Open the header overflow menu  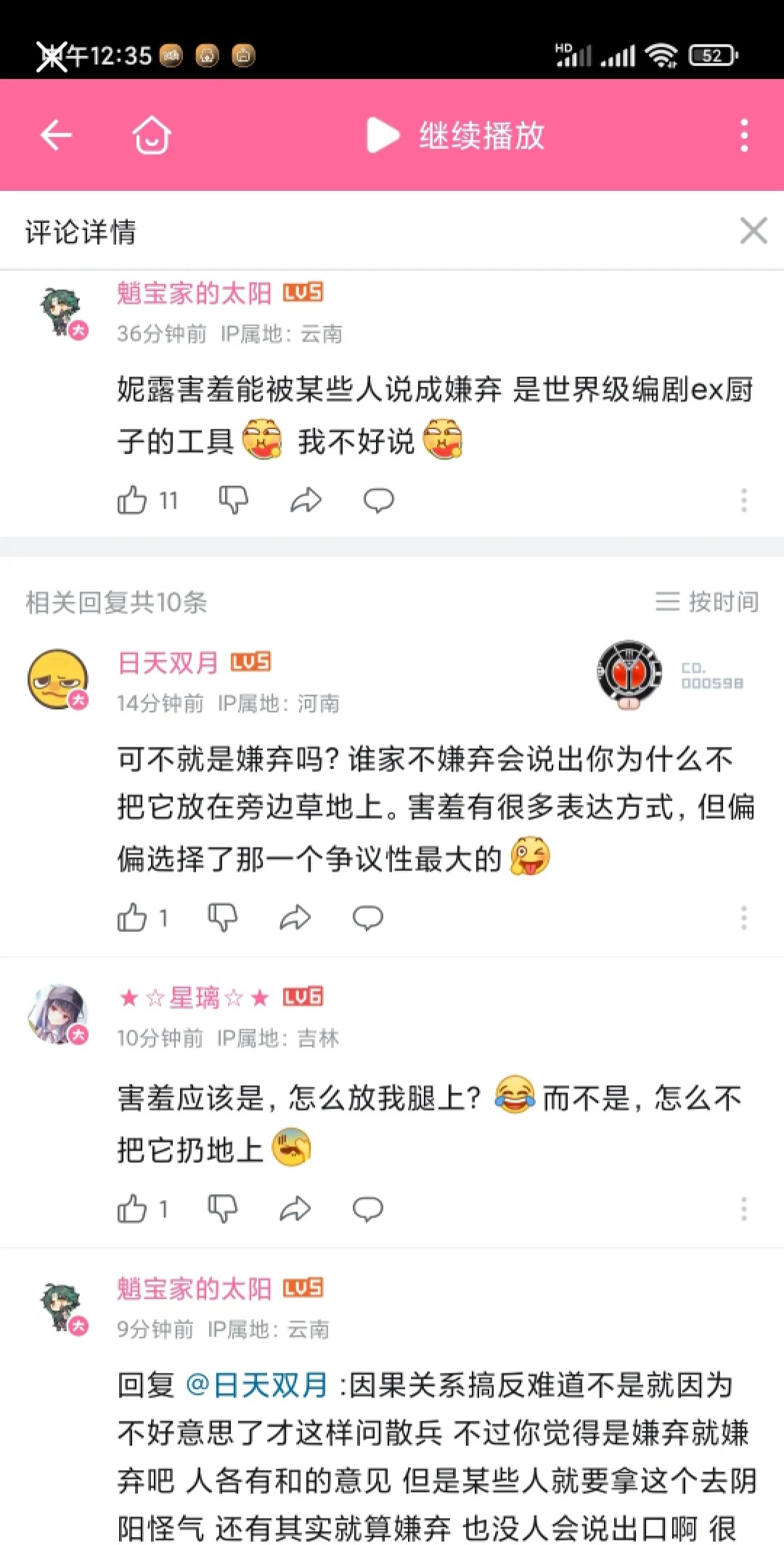click(744, 135)
